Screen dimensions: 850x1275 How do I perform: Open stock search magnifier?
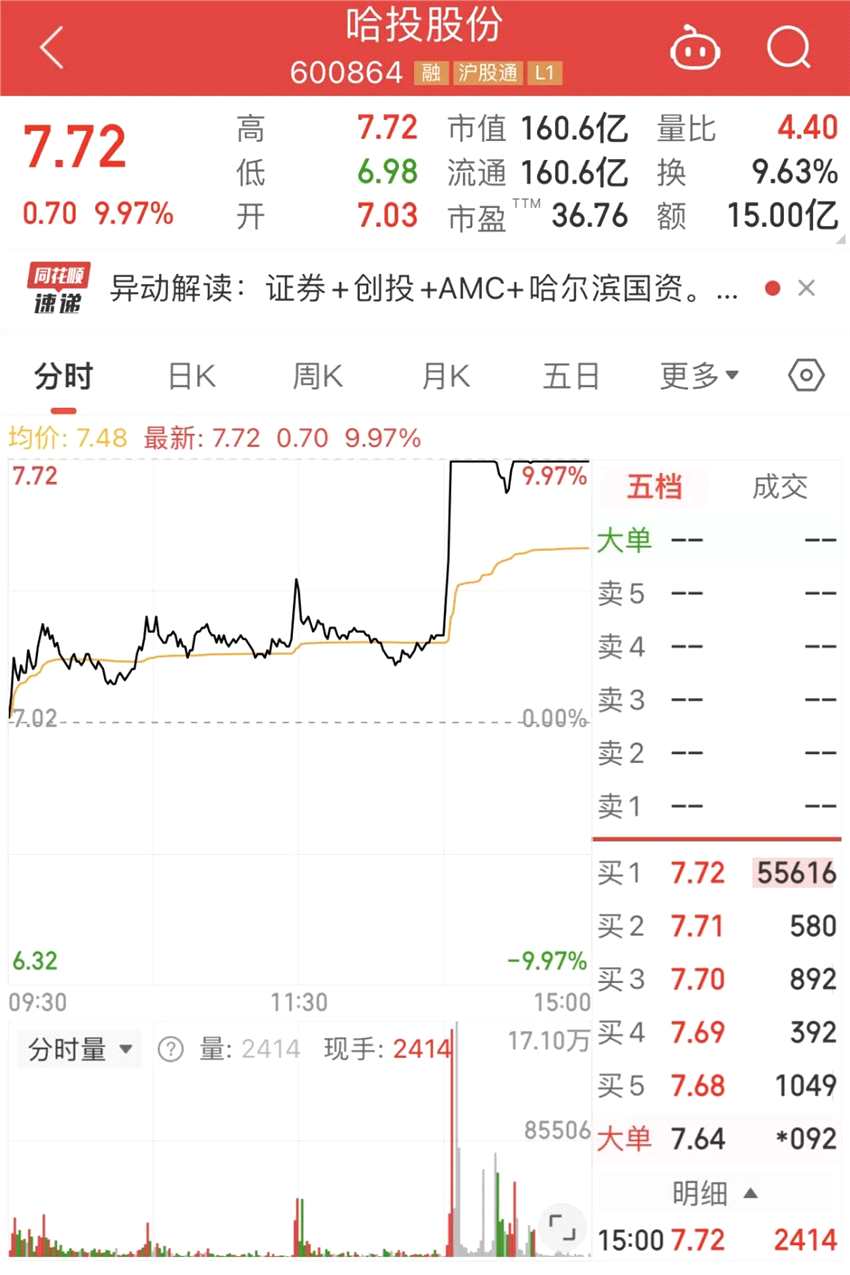(x=789, y=48)
